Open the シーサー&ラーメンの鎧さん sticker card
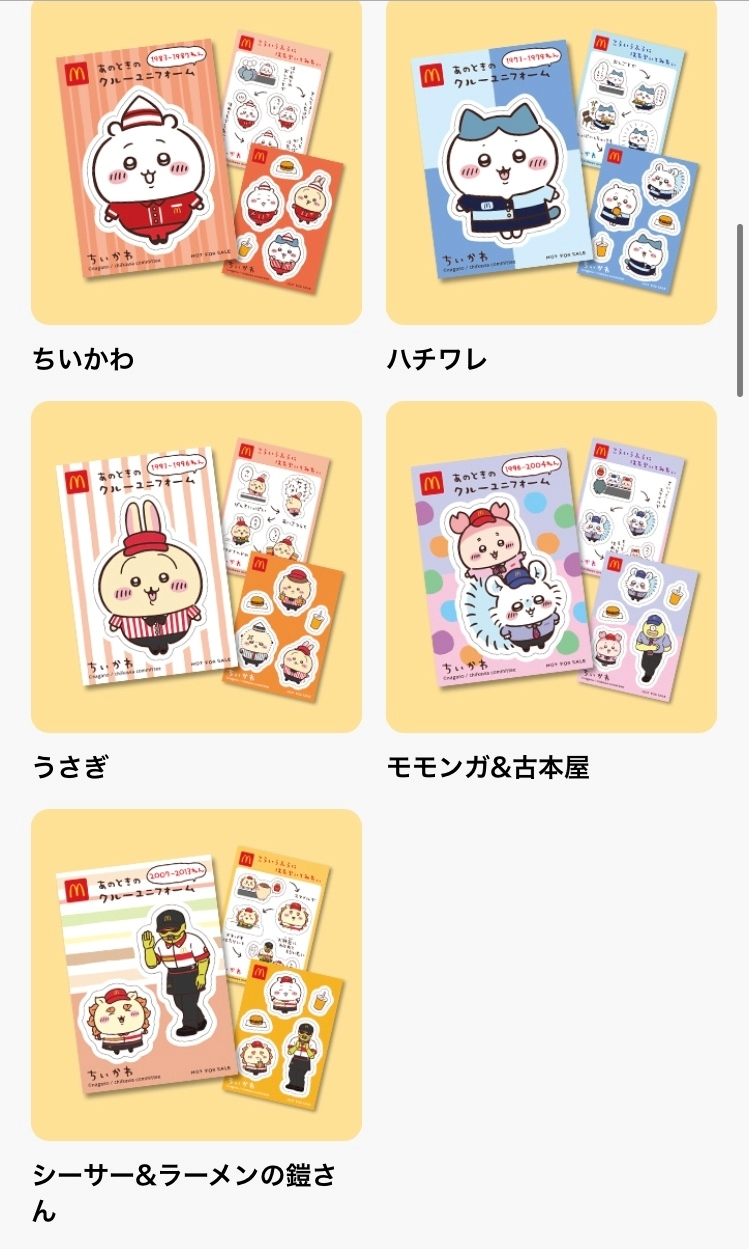 click(x=196, y=975)
